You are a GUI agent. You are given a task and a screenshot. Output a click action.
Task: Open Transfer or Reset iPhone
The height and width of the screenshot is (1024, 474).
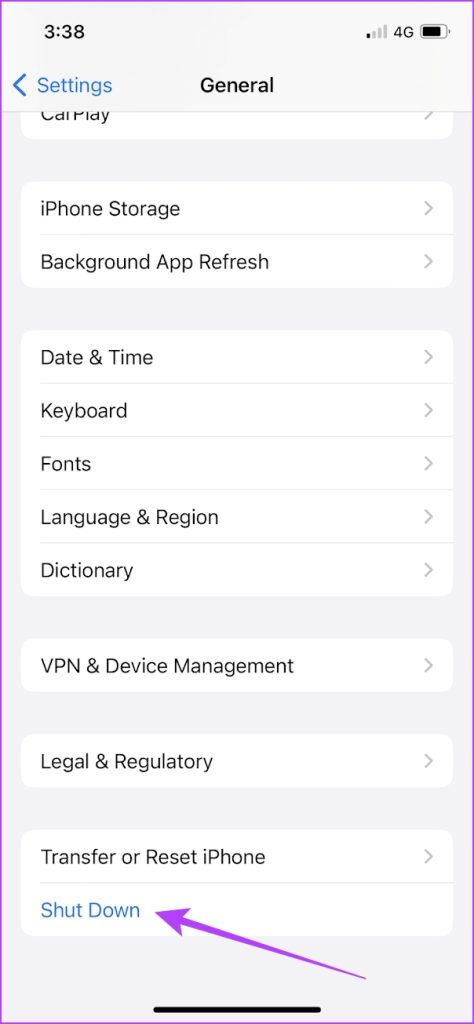click(237, 856)
